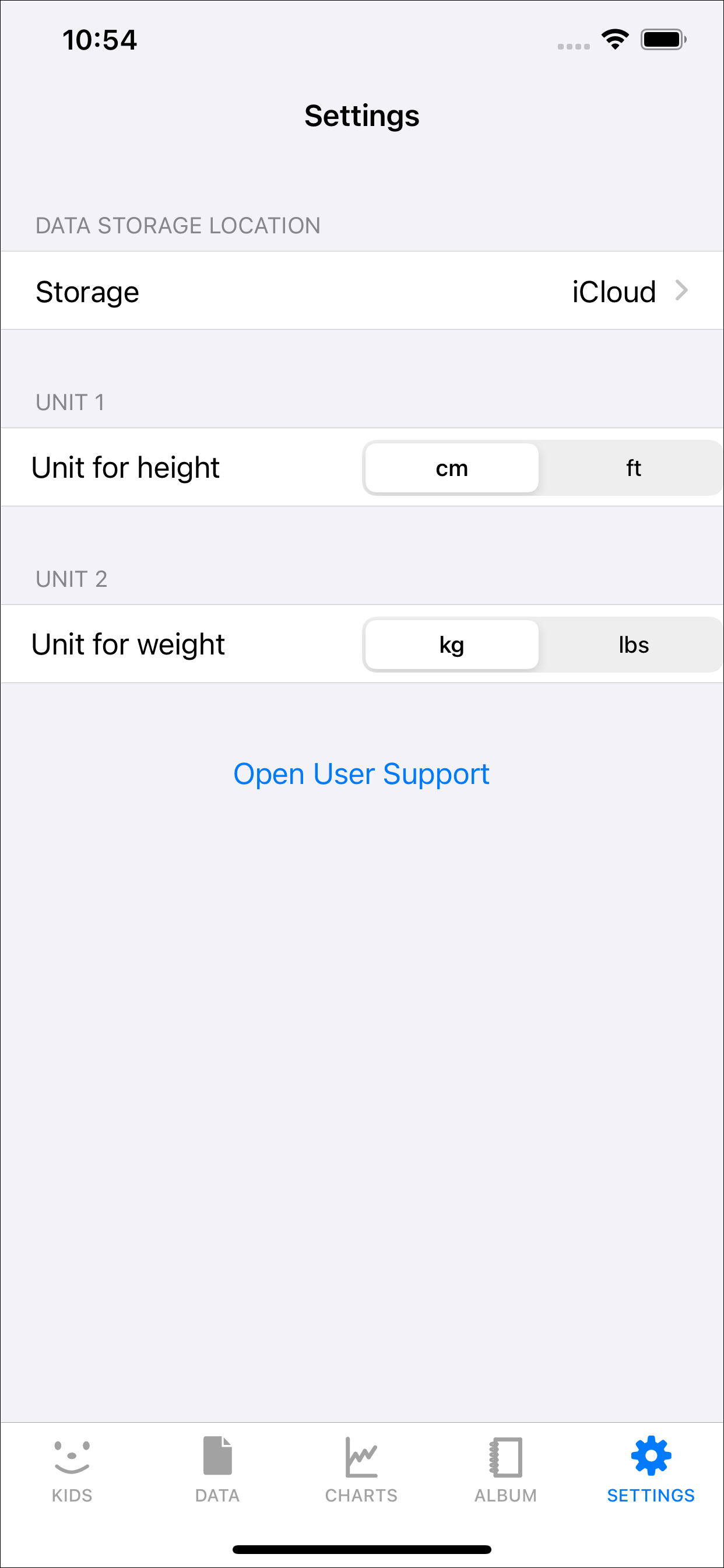Switch weight unit to lbs
The image size is (724, 1568).
(x=632, y=644)
